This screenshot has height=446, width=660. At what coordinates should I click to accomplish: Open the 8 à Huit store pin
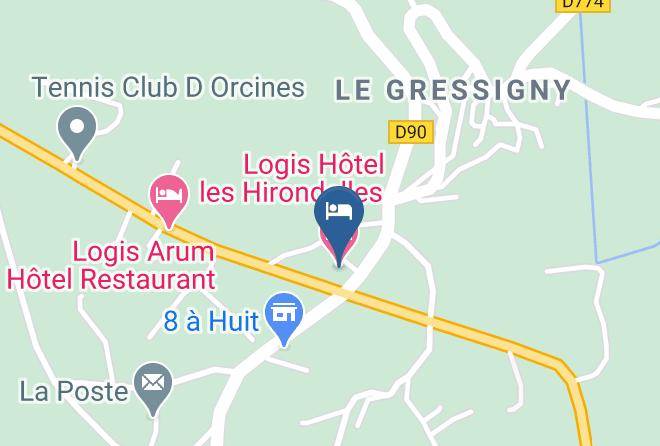point(284,319)
